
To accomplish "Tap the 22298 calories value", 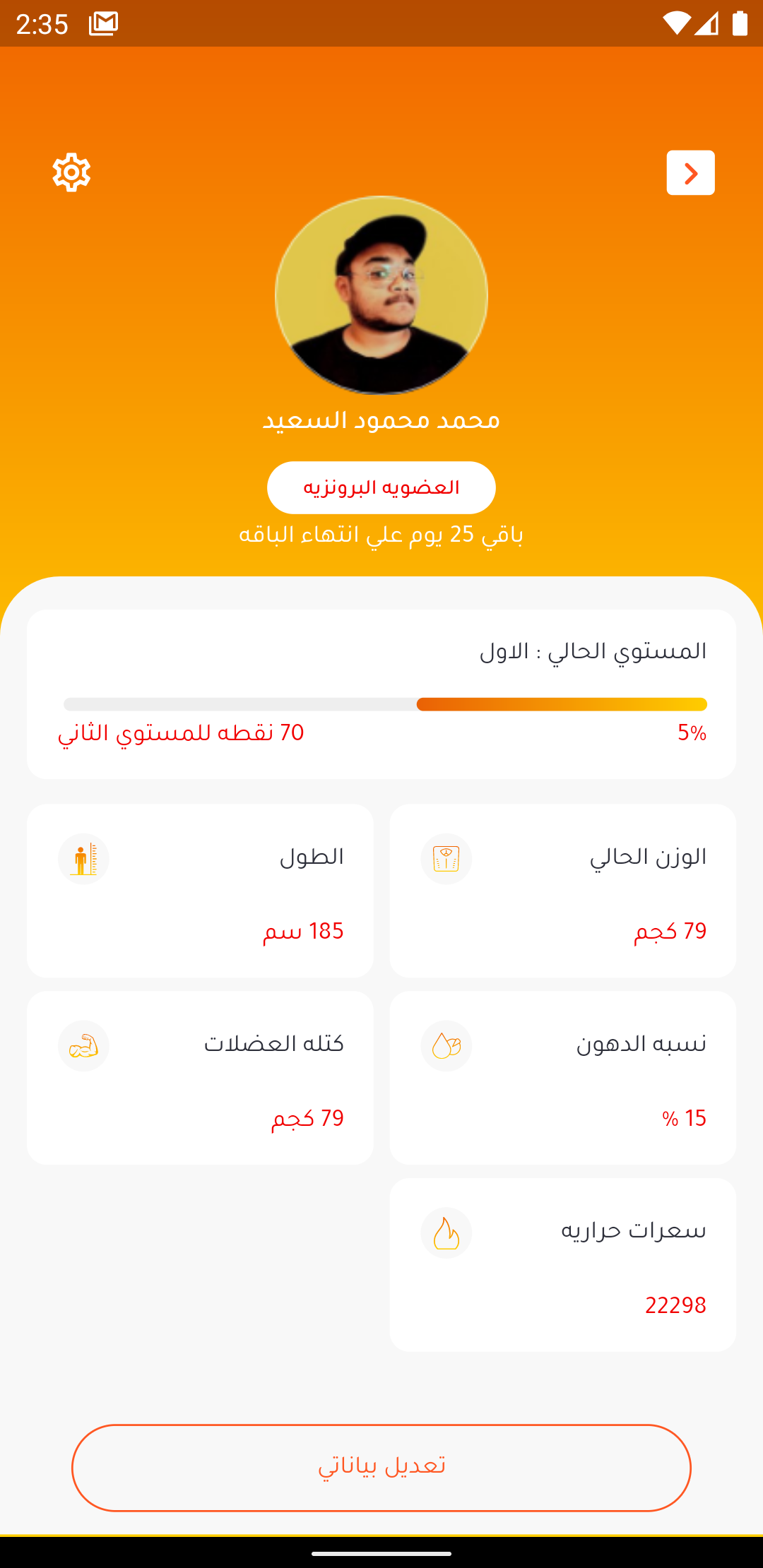I will click(x=675, y=1305).
